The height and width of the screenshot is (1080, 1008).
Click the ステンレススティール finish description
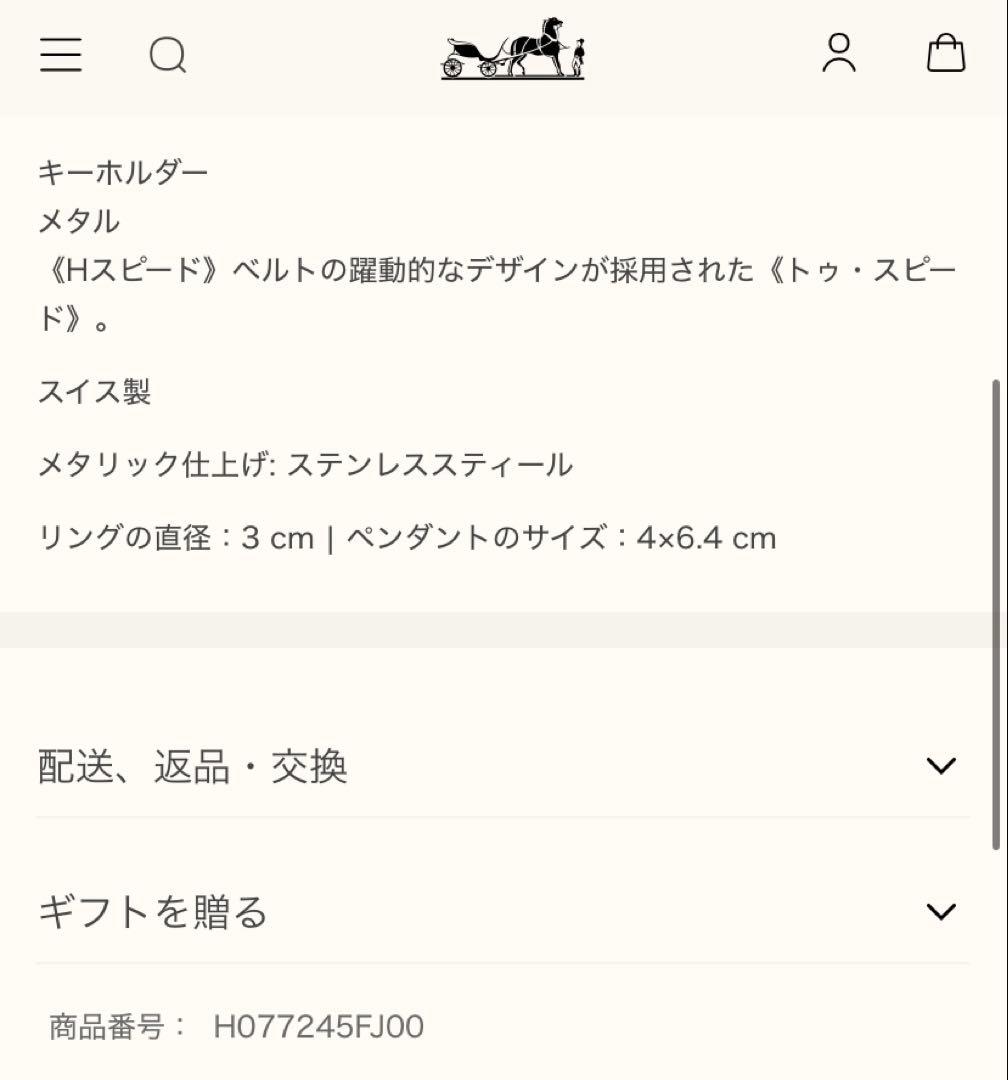click(431, 464)
